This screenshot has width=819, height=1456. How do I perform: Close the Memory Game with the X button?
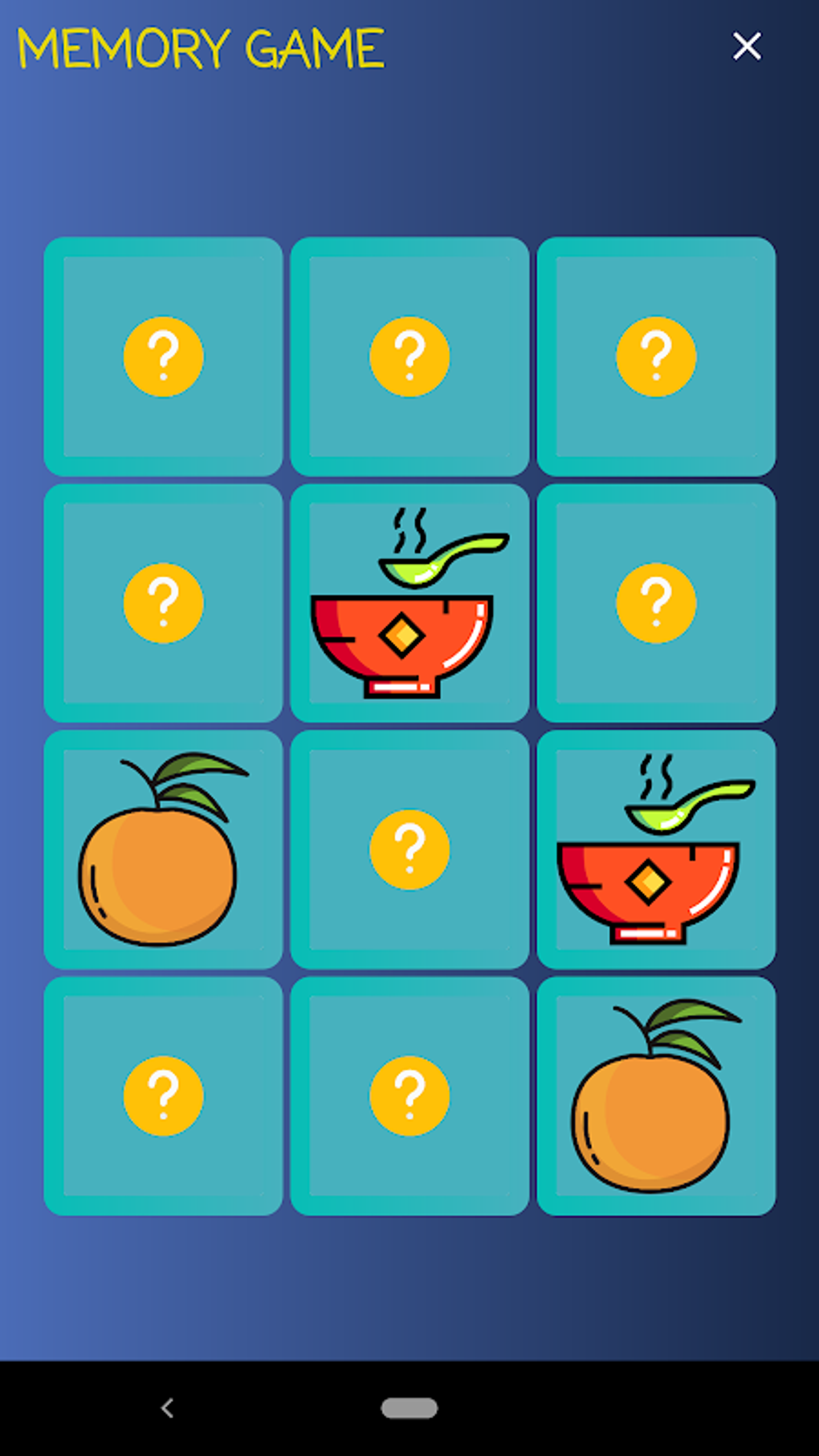click(x=747, y=47)
